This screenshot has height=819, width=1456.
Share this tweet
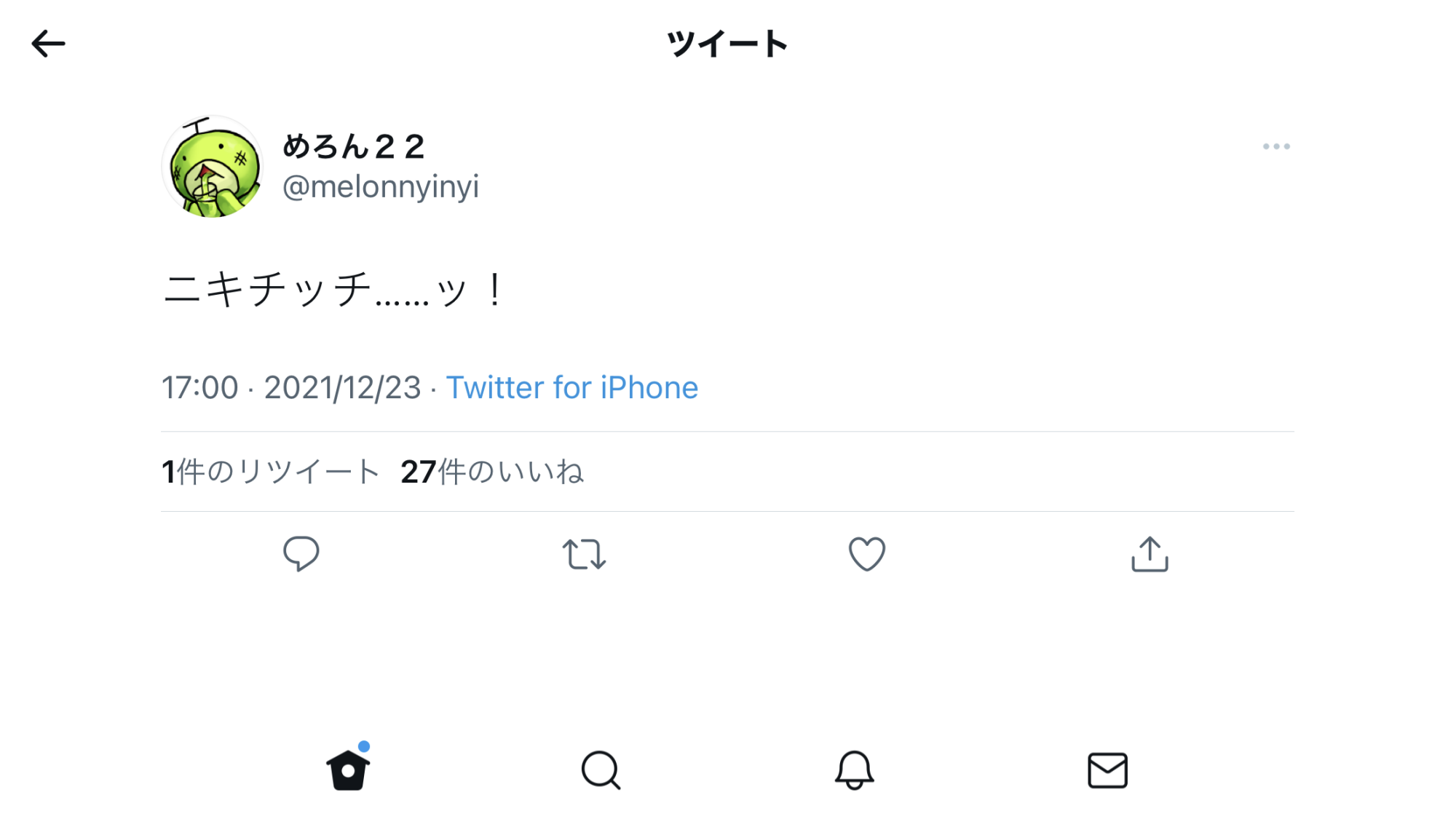pyautogui.click(x=1150, y=554)
